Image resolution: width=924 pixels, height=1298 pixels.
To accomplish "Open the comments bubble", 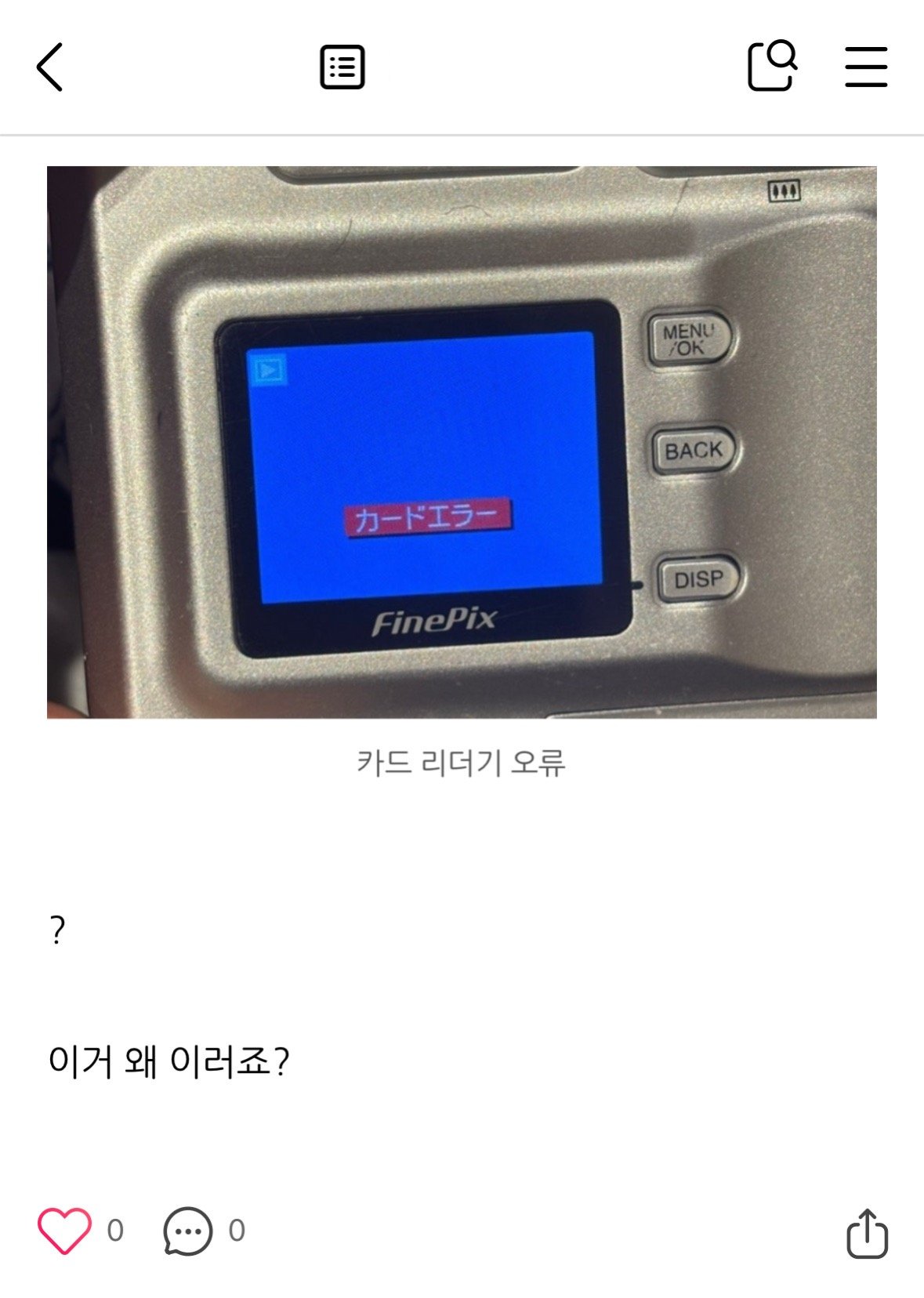I will 188,1231.
